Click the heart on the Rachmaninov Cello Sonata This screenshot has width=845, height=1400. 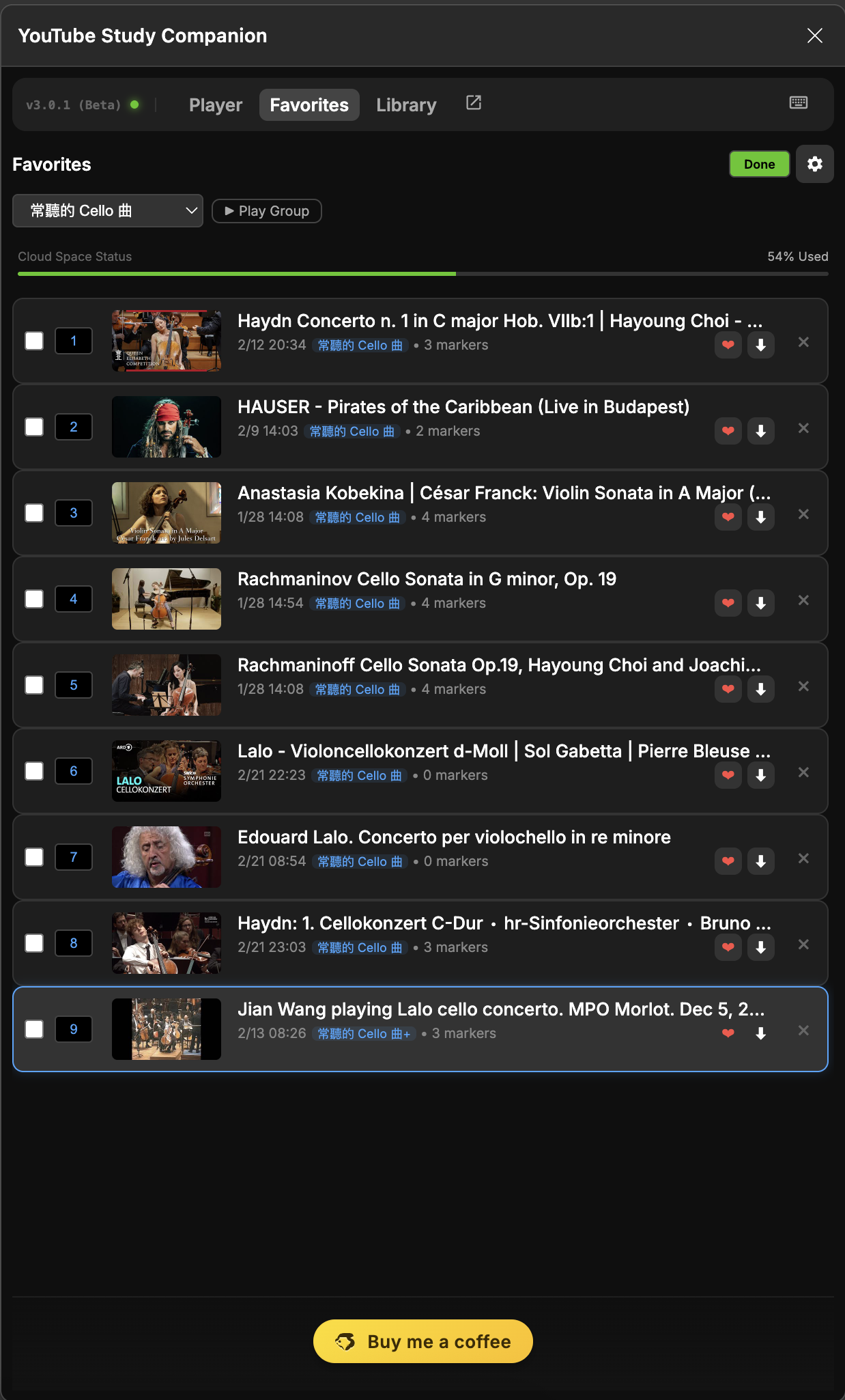(728, 603)
